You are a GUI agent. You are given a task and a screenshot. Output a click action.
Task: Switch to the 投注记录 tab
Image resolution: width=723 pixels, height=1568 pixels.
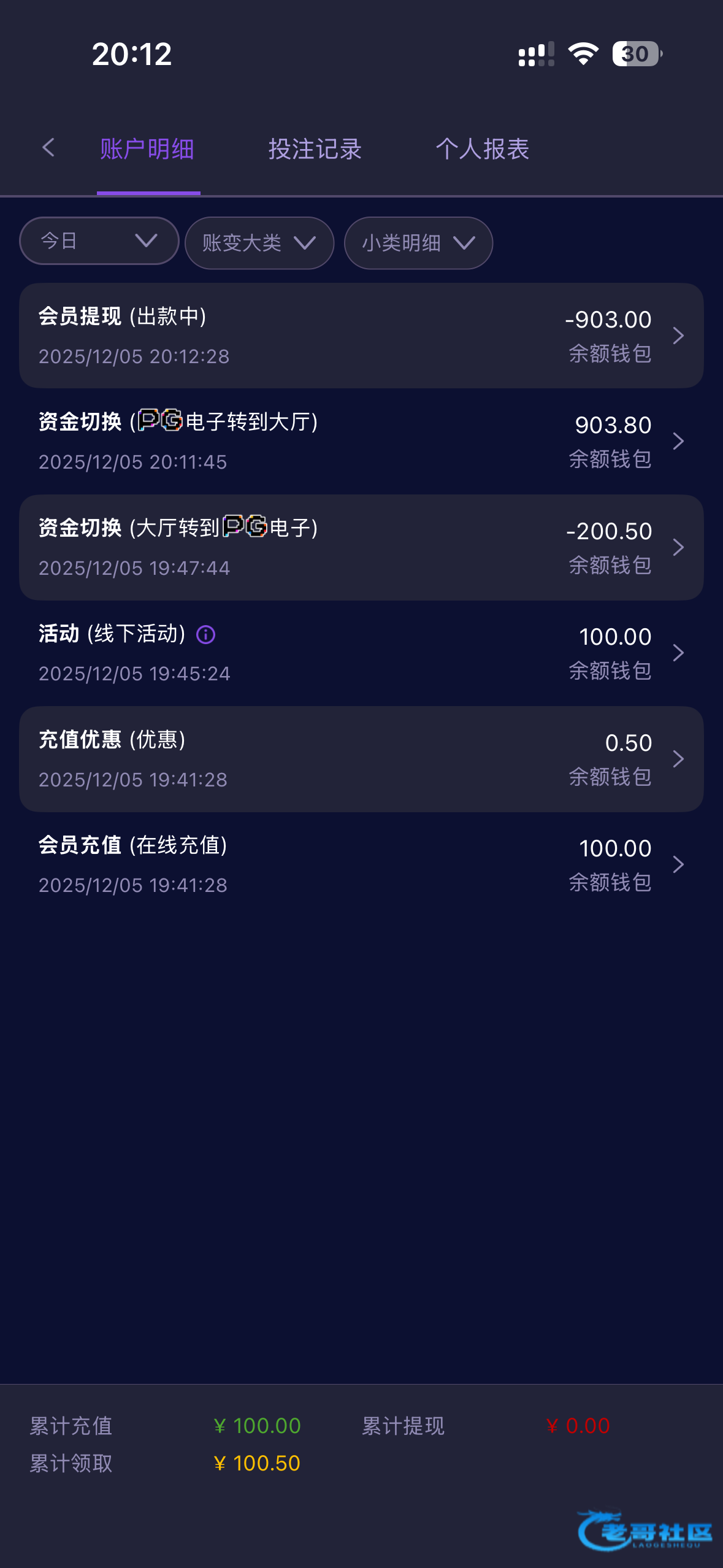click(315, 149)
